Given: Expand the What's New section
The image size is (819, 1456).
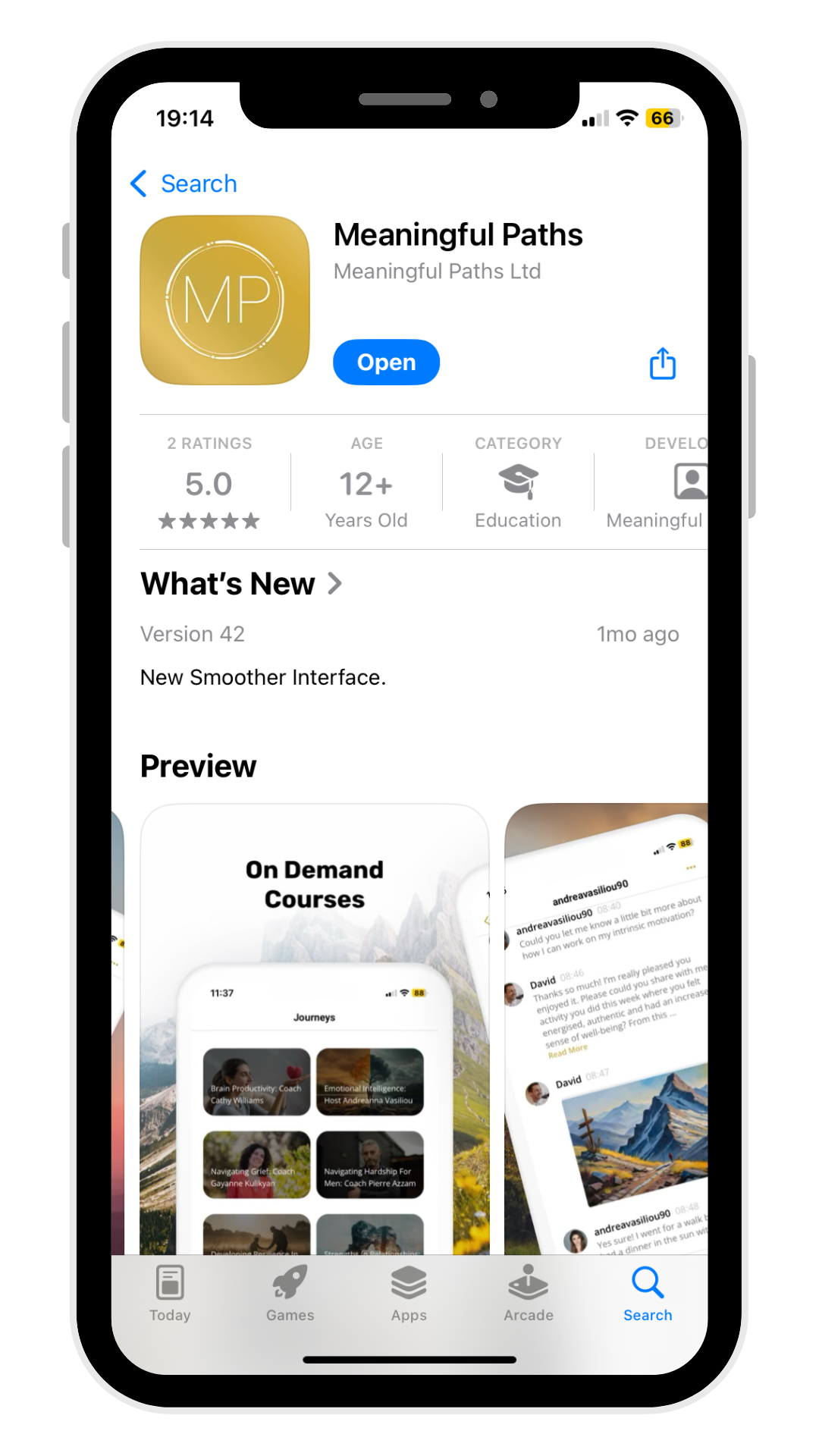Looking at the screenshot, I should tap(241, 584).
